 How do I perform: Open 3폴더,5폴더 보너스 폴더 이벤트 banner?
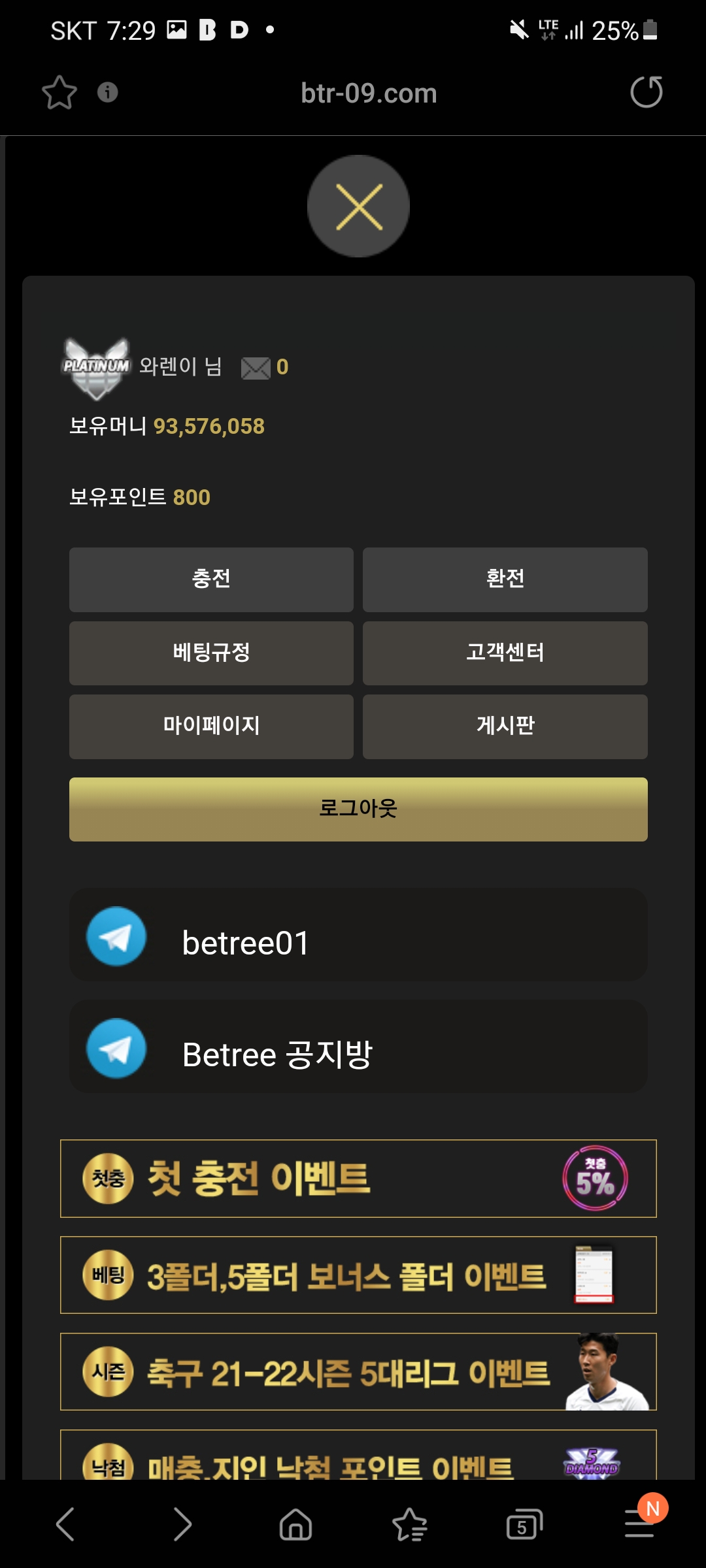tap(358, 1275)
